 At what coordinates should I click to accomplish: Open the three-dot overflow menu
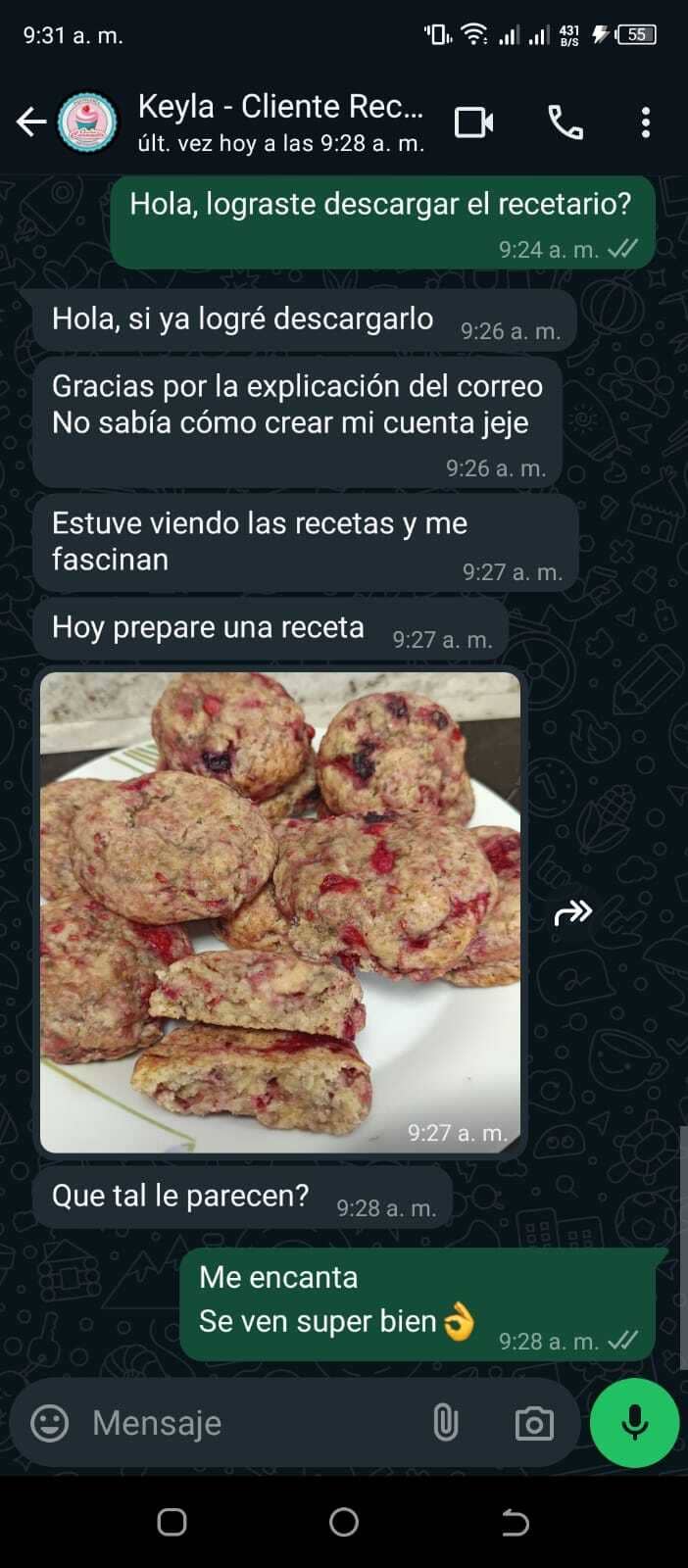[x=645, y=122]
